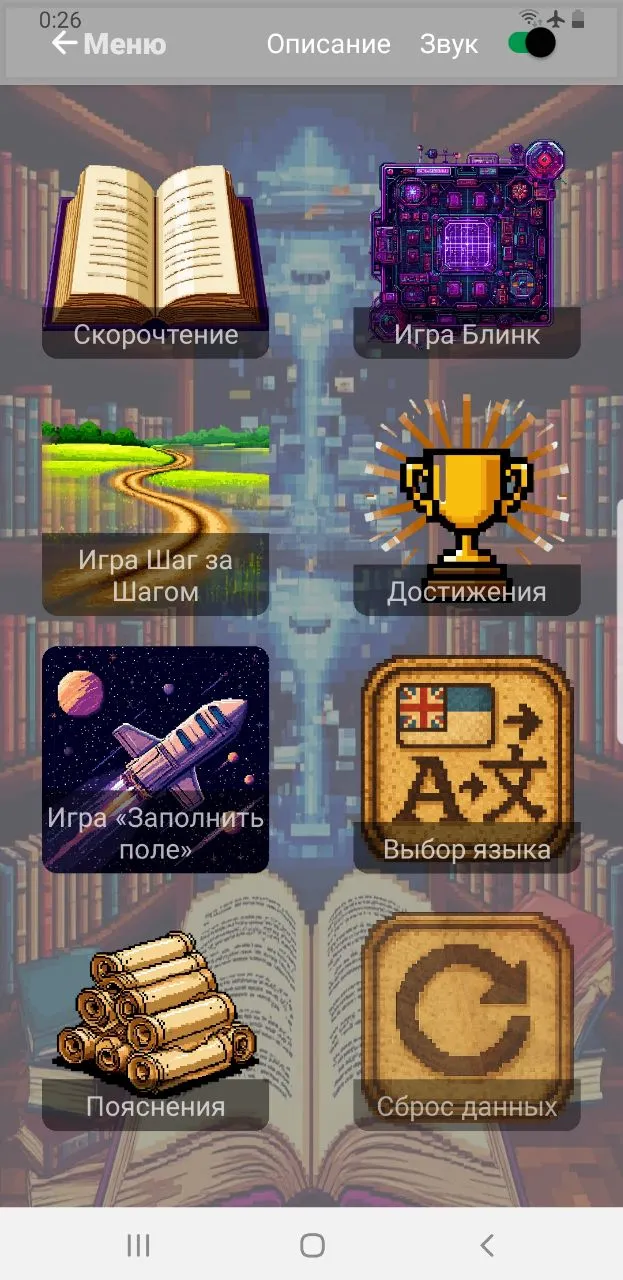623x1280 pixels.
Task: Open Игра «Заполнить поле»
Action: 155,759
